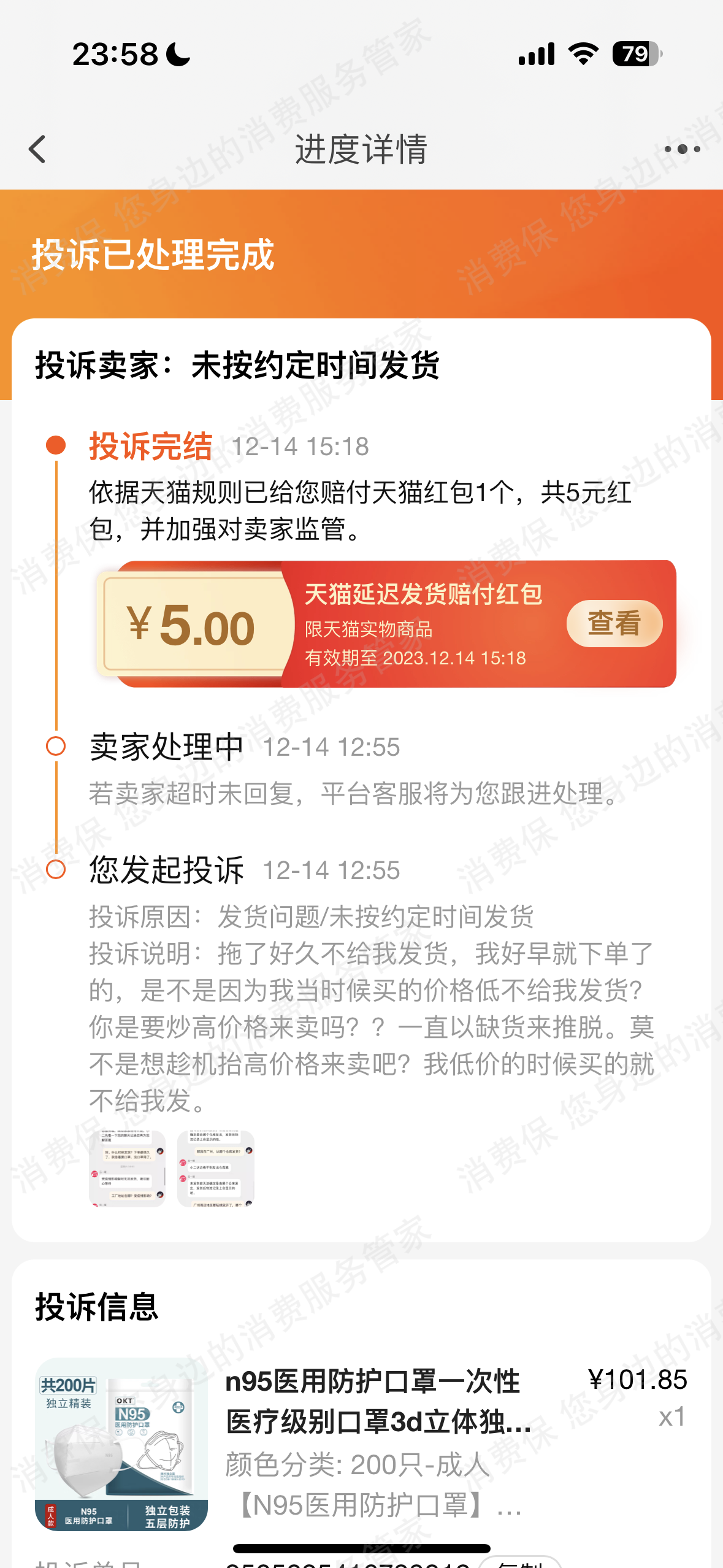Tap 查看 on the ¥5.00 red packet

(x=614, y=623)
